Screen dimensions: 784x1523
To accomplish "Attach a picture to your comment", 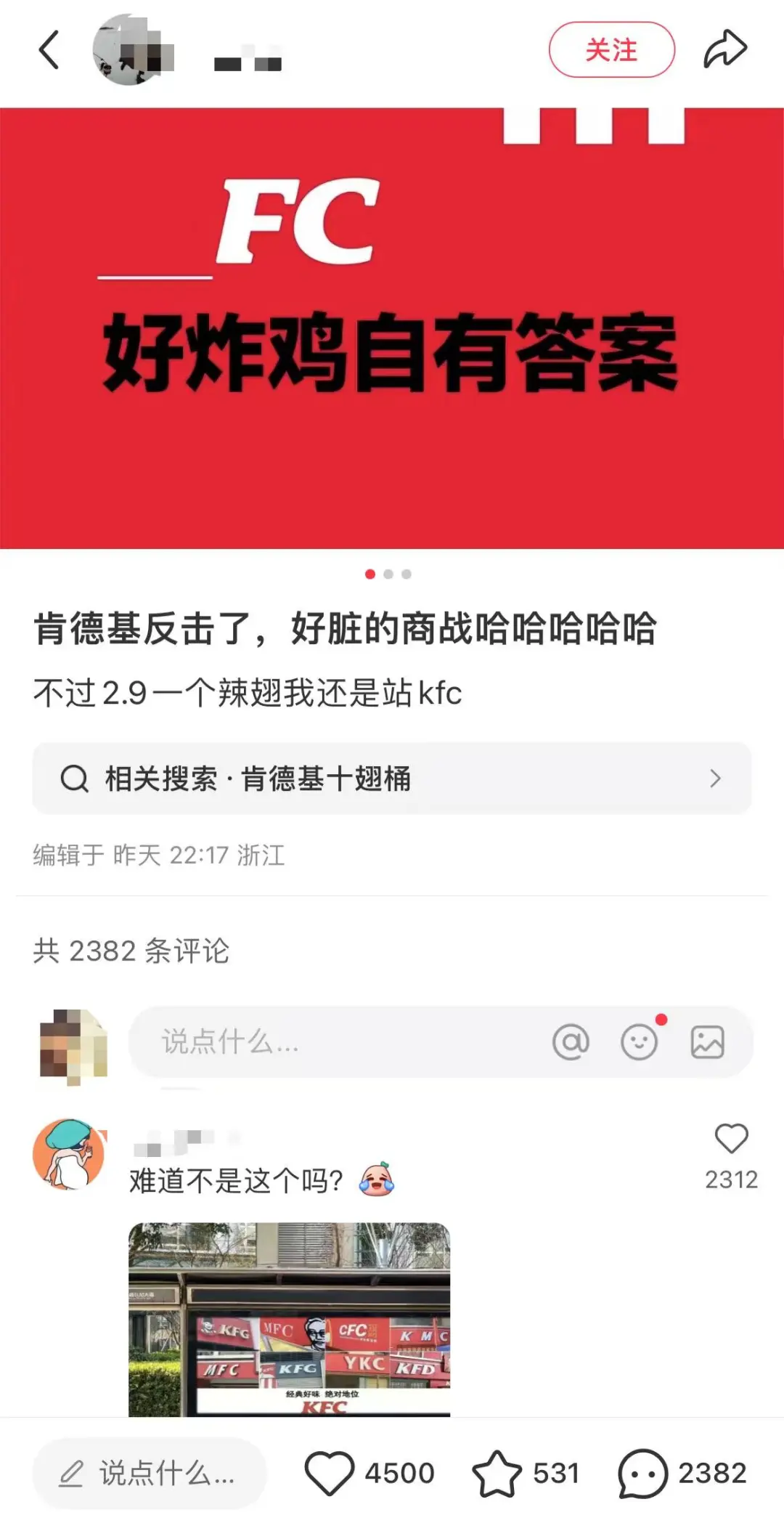I will tap(707, 1042).
